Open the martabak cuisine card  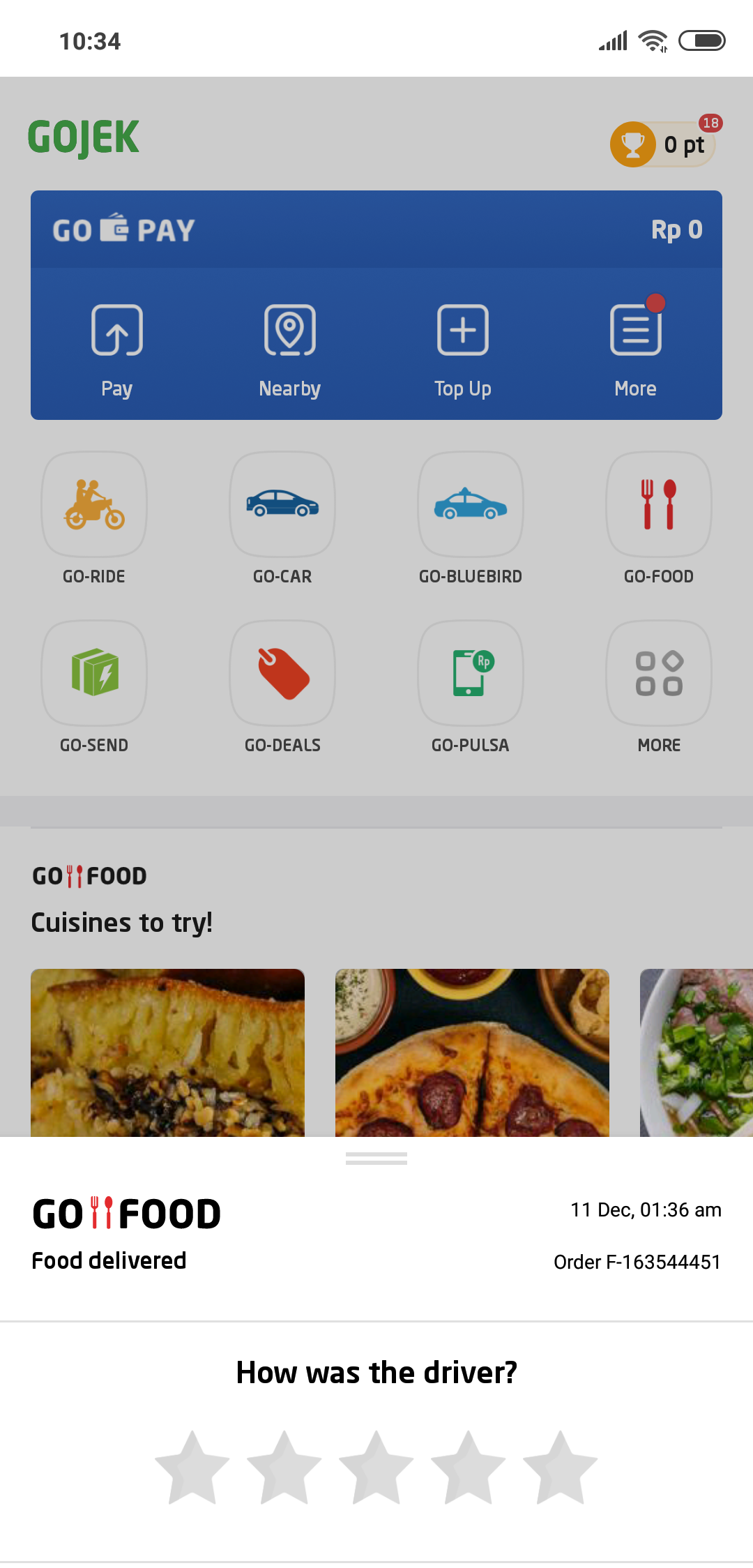[167, 1052]
